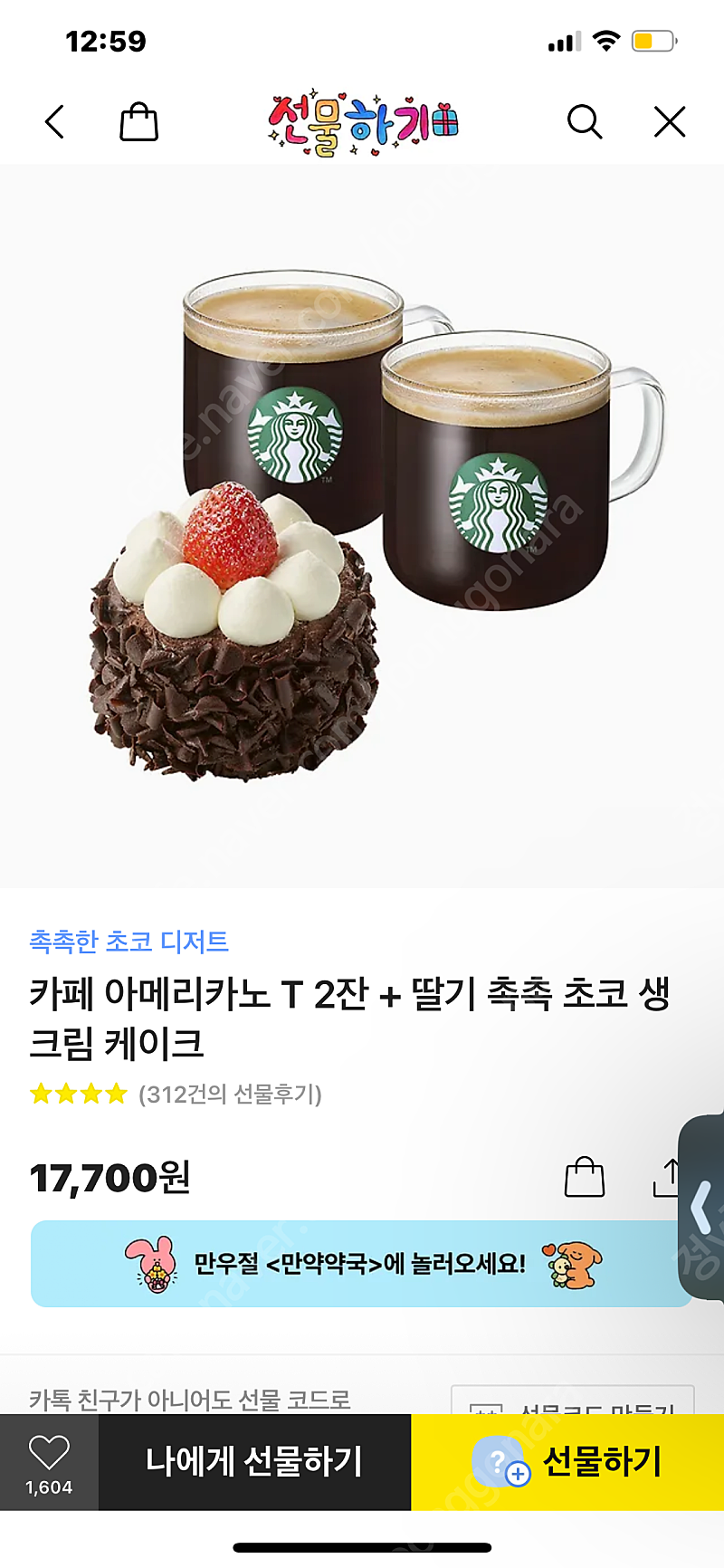
Task: Open the 만우절 만약약국 banner
Action: [361, 1264]
